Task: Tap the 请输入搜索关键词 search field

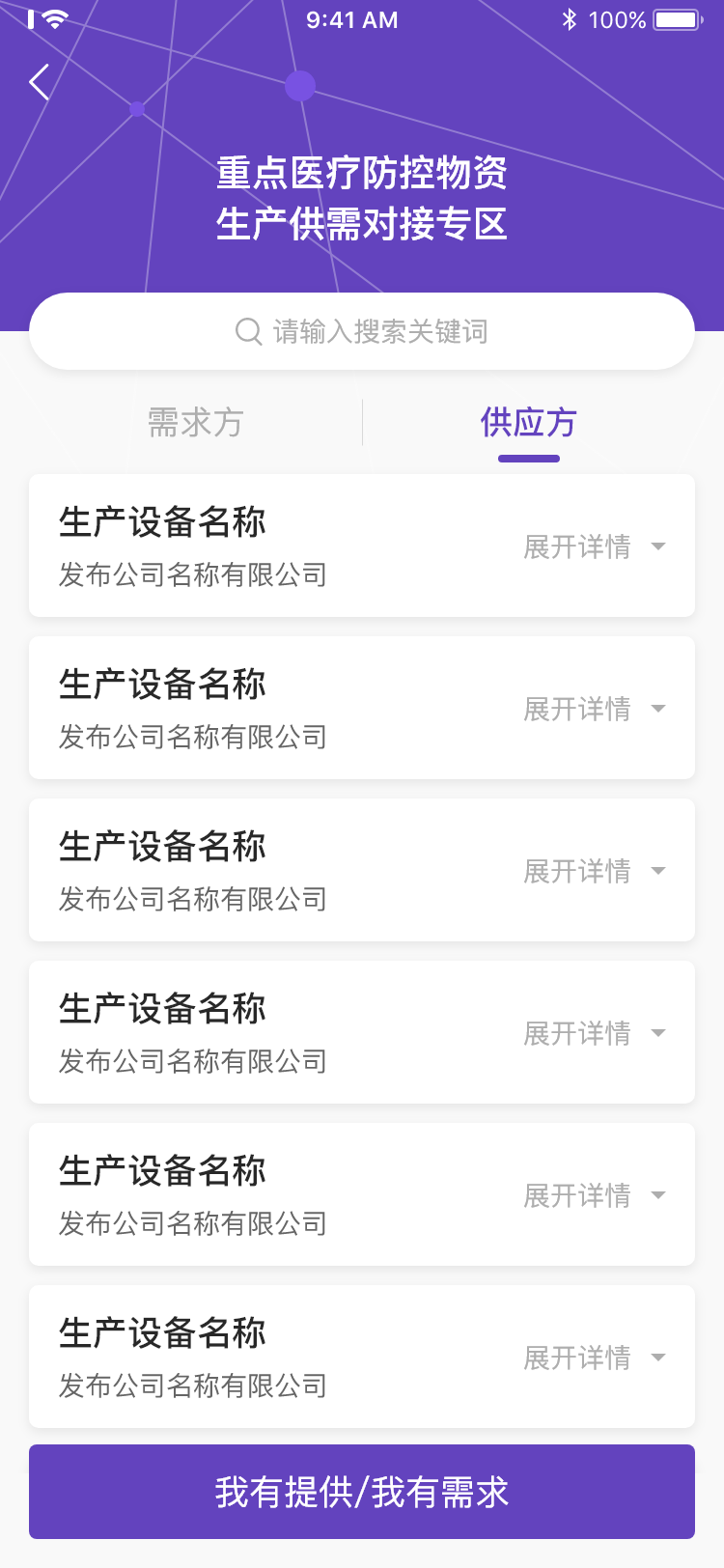Action: 362,331
